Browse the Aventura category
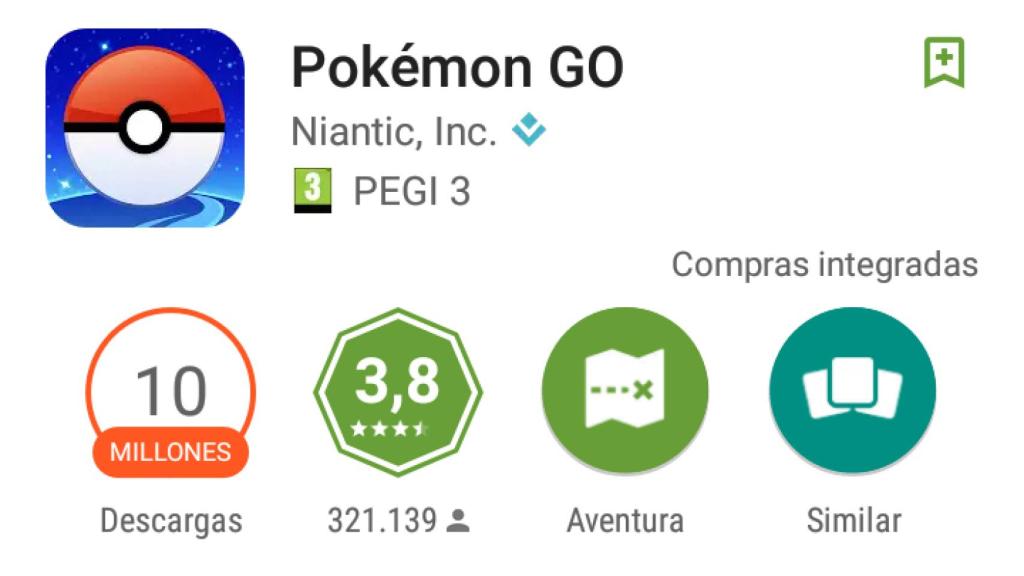The width and height of the screenshot is (1024, 576). [x=625, y=392]
